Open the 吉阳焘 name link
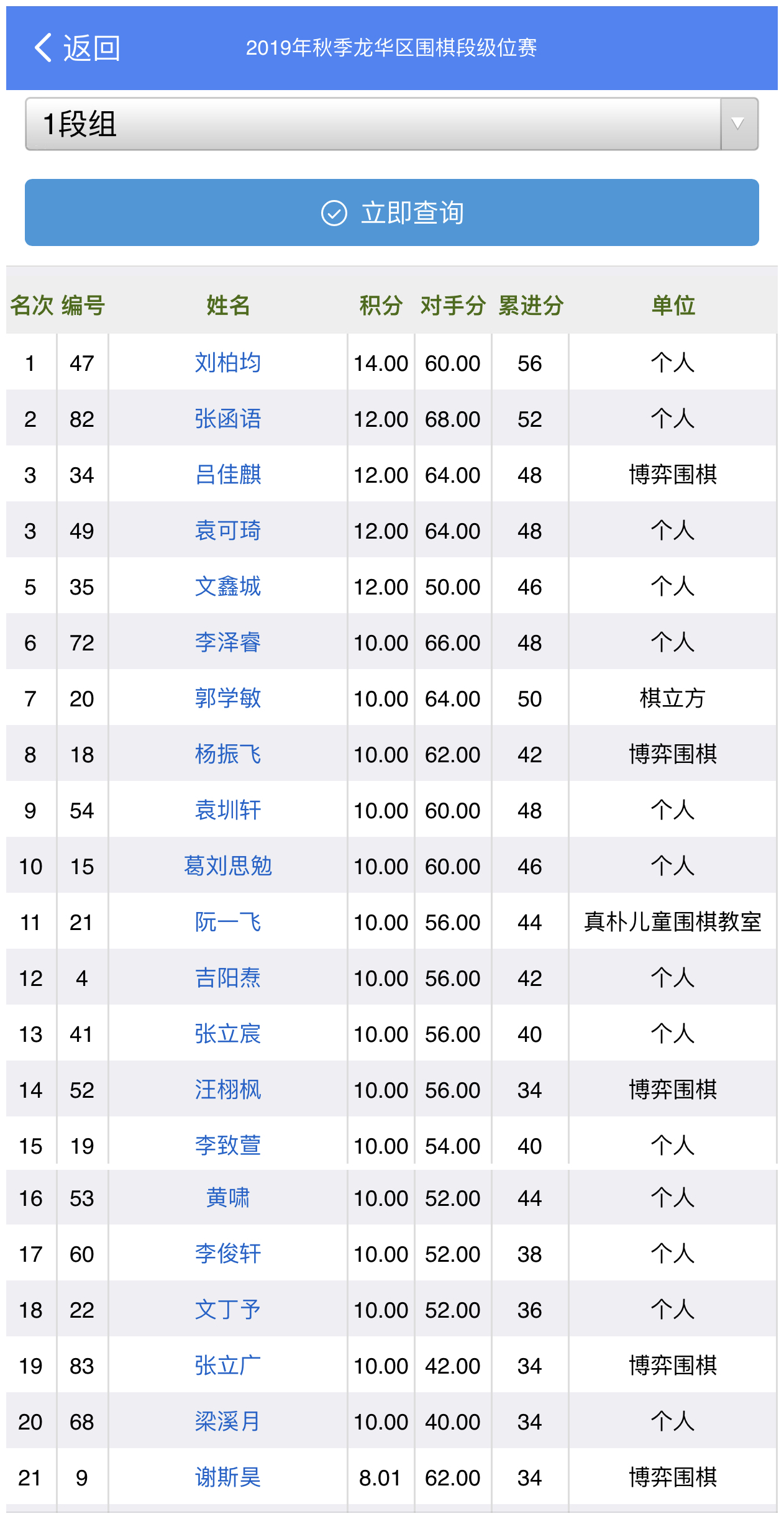The image size is (784, 1519). 227,978
